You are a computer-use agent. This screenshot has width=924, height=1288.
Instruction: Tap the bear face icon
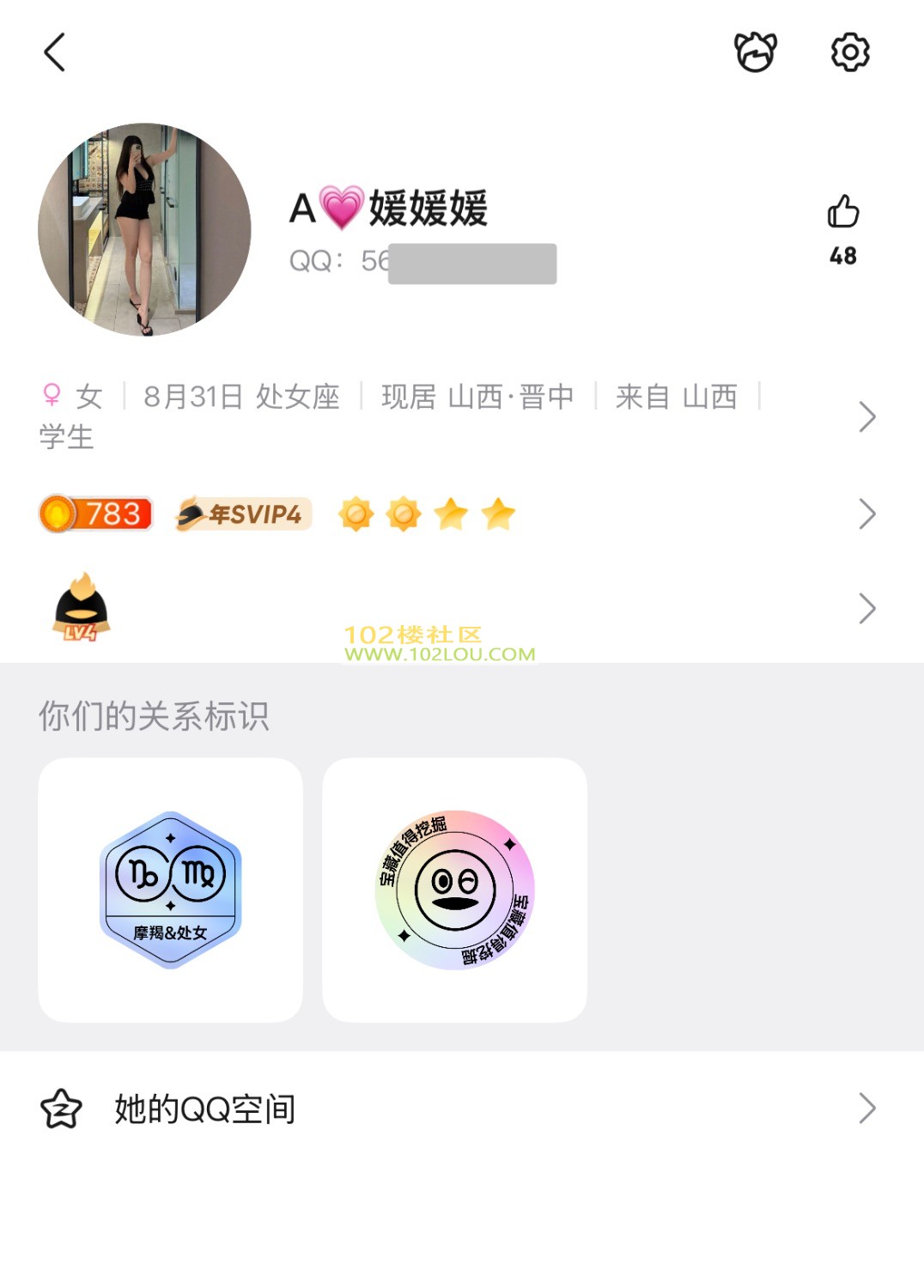point(756,52)
